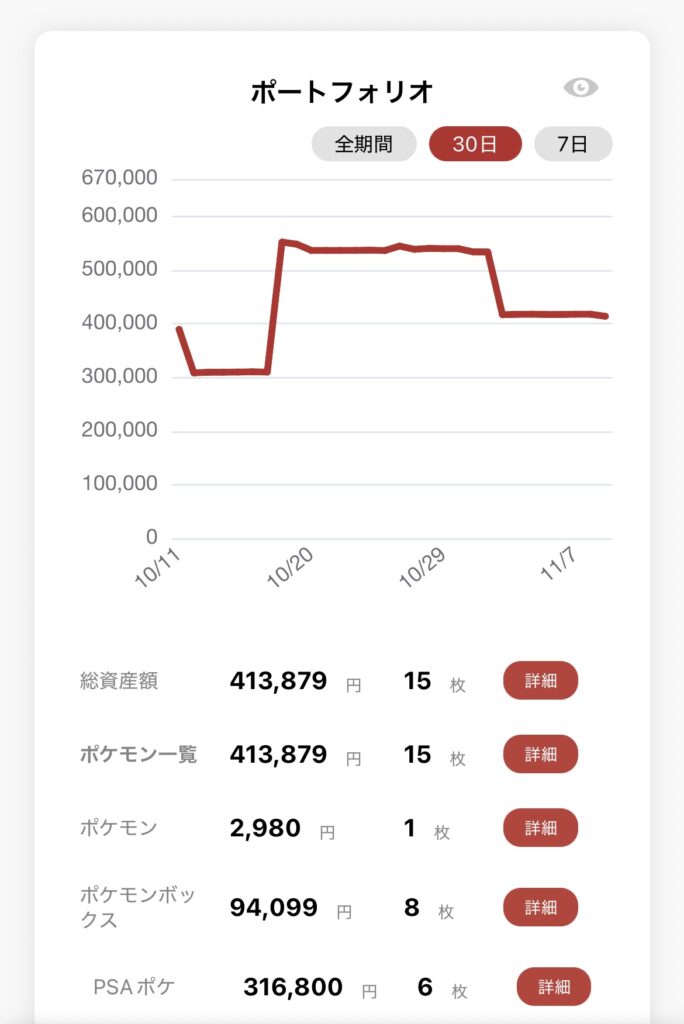Toggle portfolio value visibility eye icon
The image size is (684, 1024).
tap(580, 88)
